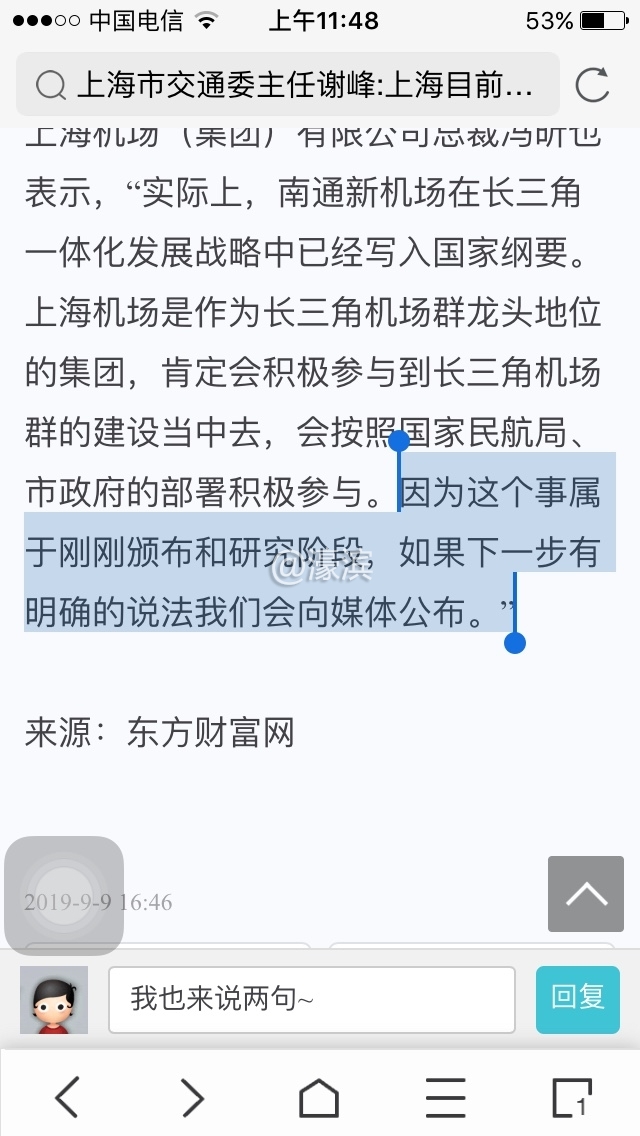
Task: Open the browser home page
Action: click(x=319, y=1098)
